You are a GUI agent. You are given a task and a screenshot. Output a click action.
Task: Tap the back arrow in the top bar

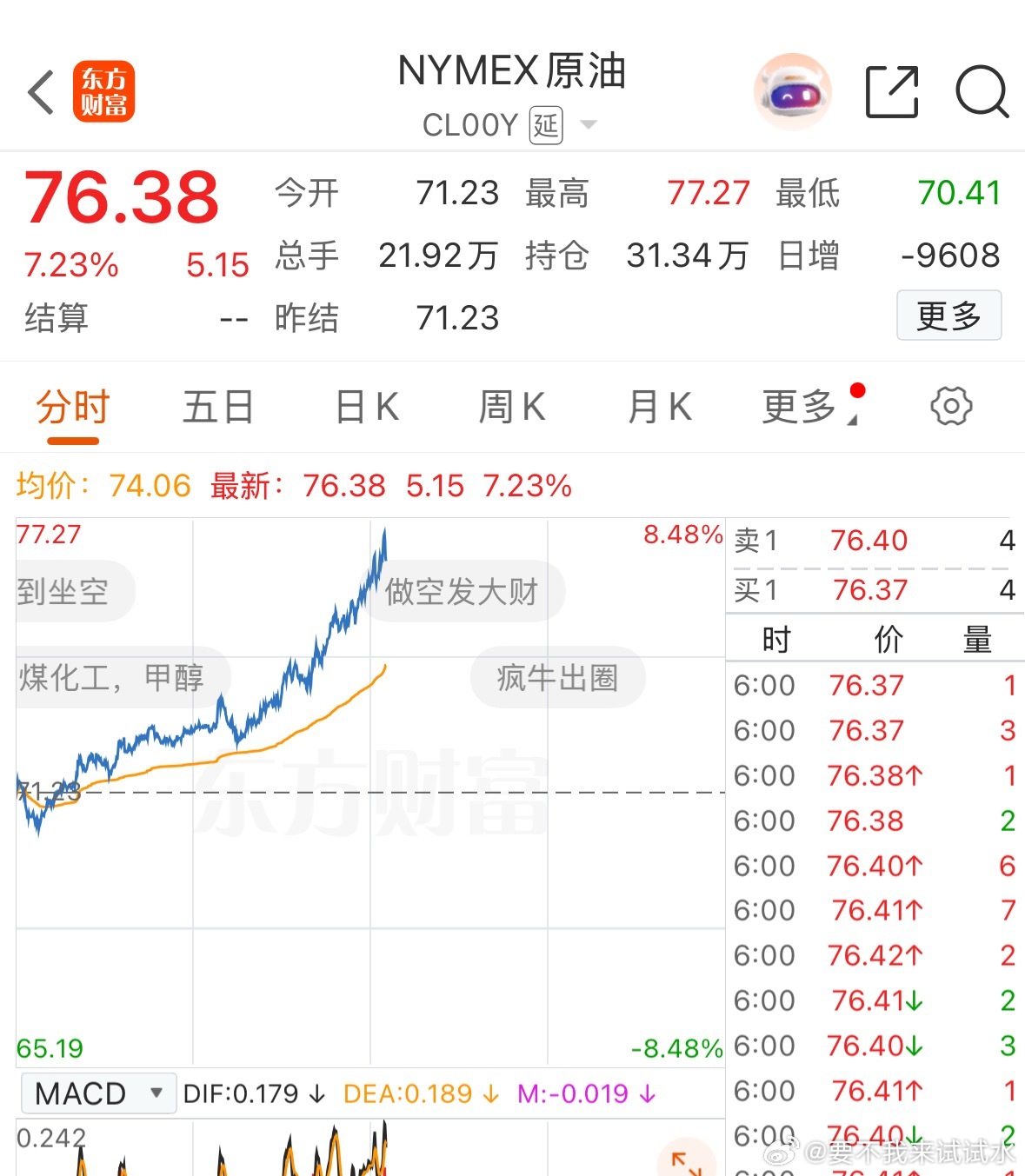[39, 91]
